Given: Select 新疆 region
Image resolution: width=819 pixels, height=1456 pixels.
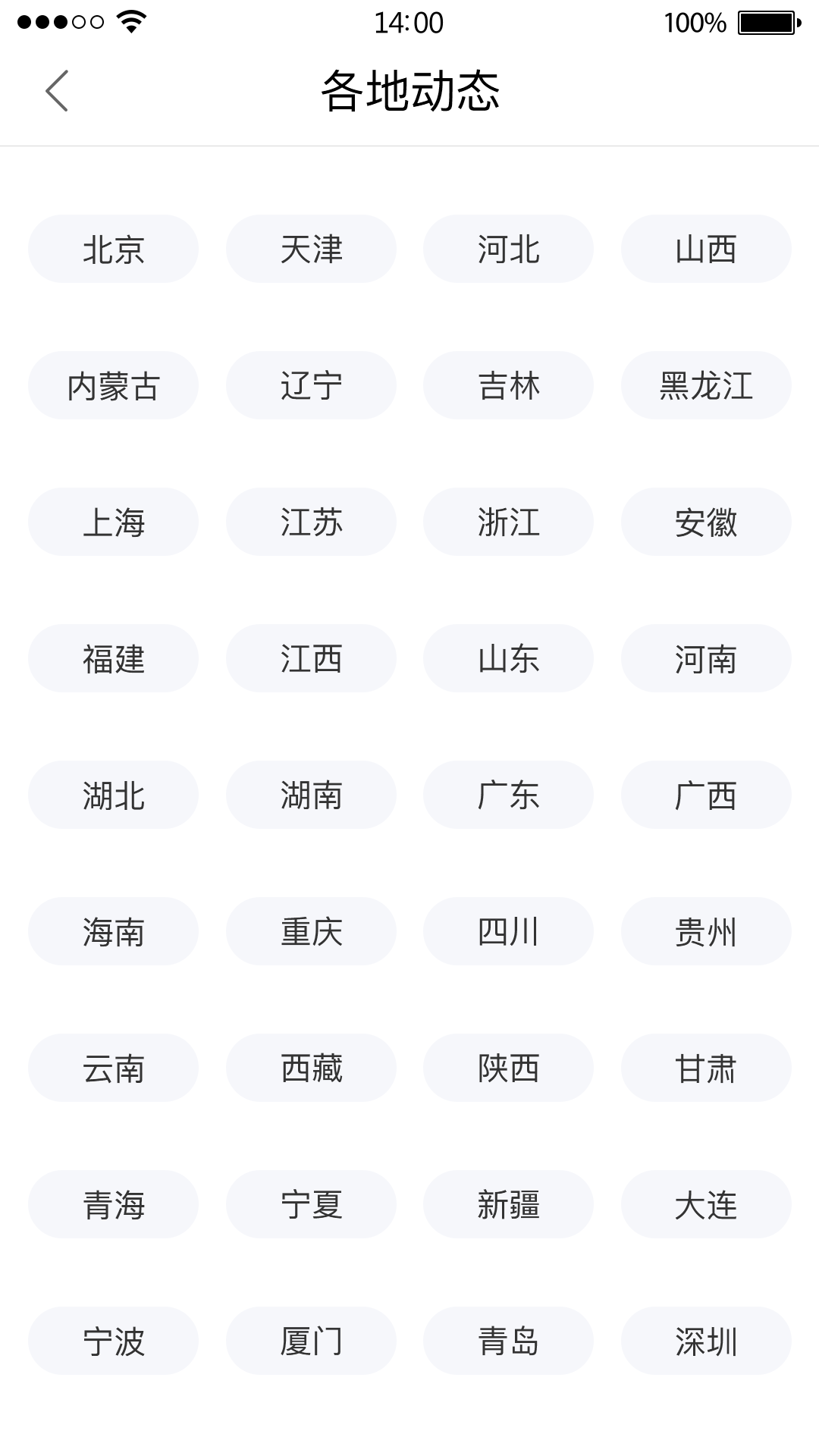Looking at the screenshot, I should [508, 1204].
